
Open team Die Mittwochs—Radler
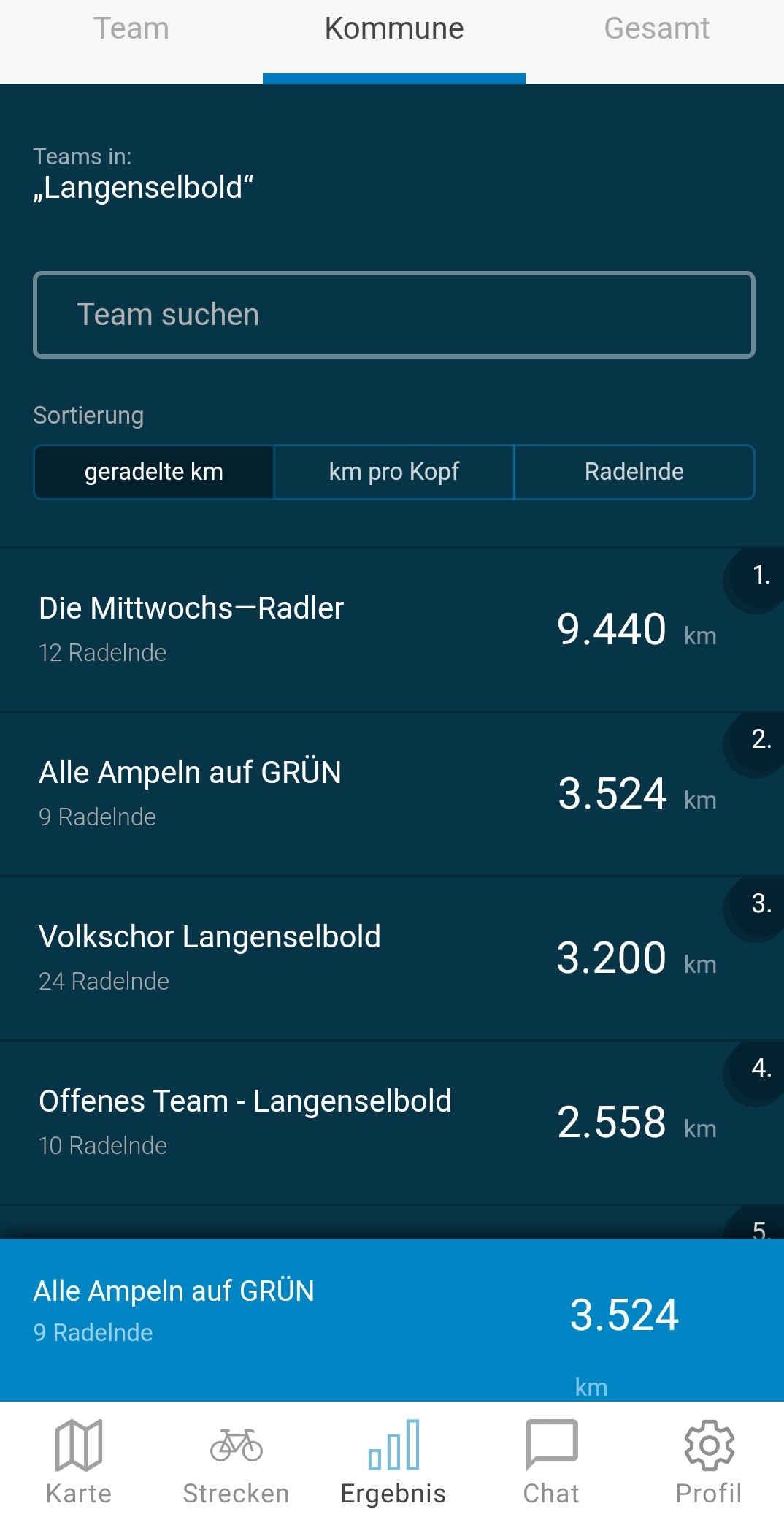(x=392, y=630)
